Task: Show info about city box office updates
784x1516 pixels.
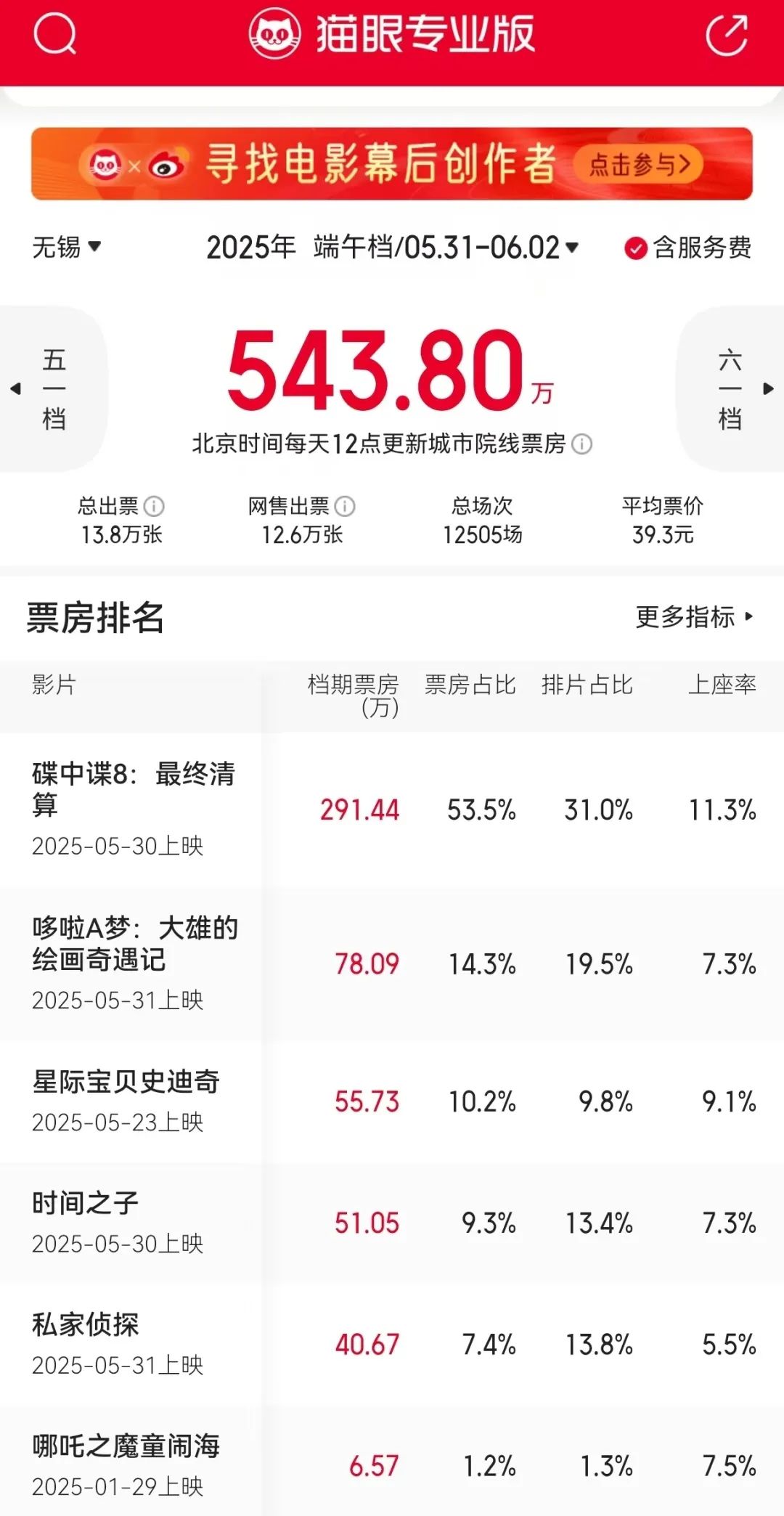Action: coord(582,444)
